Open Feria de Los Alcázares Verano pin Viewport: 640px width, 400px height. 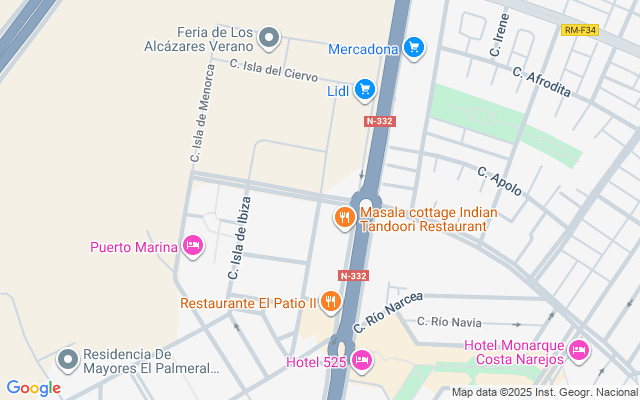[x=268, y=39]
